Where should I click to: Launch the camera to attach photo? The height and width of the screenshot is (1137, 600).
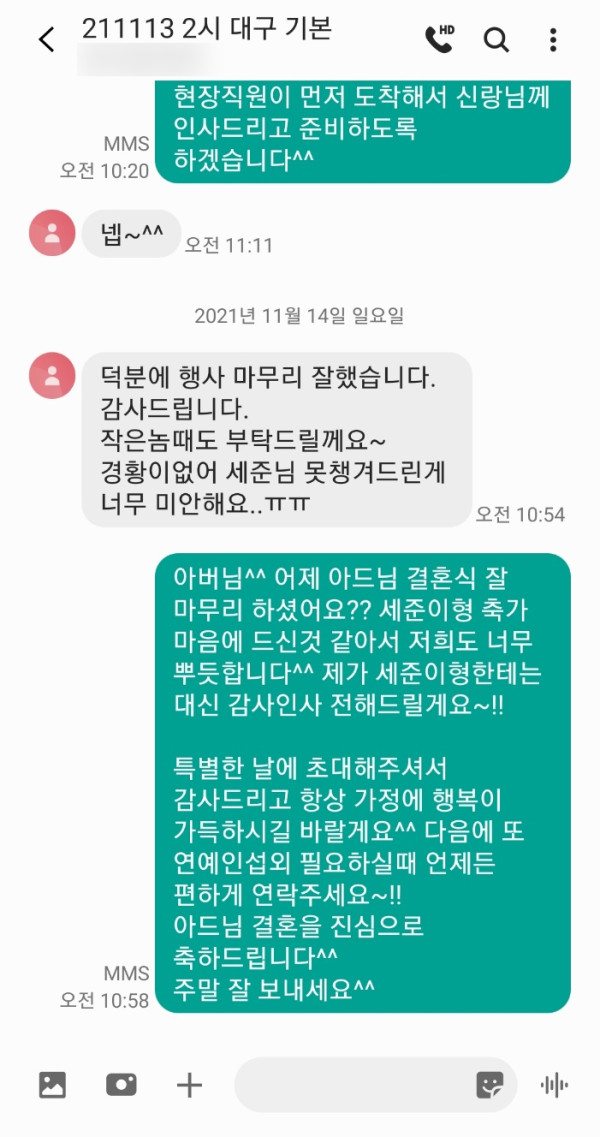(x=121, y=1084)
